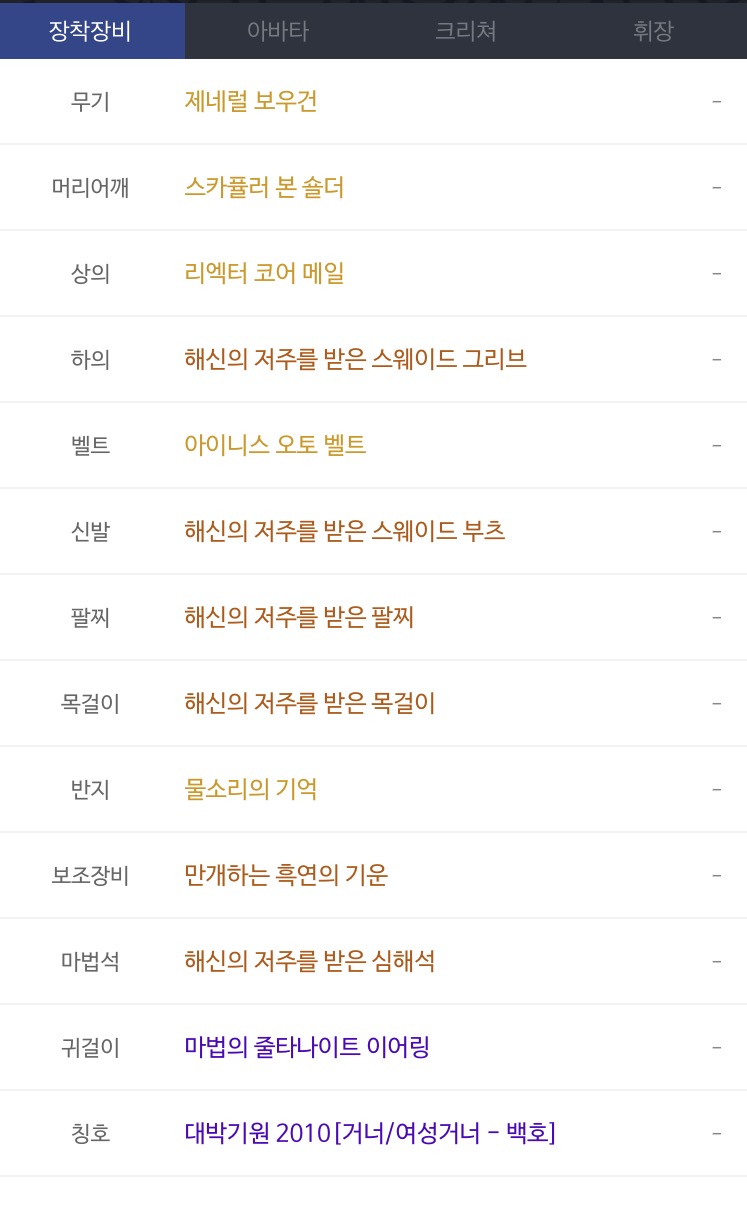Switch to the 아바타 tab
The width and height of the screenshot is (747, 1205).
click(278, 31)
